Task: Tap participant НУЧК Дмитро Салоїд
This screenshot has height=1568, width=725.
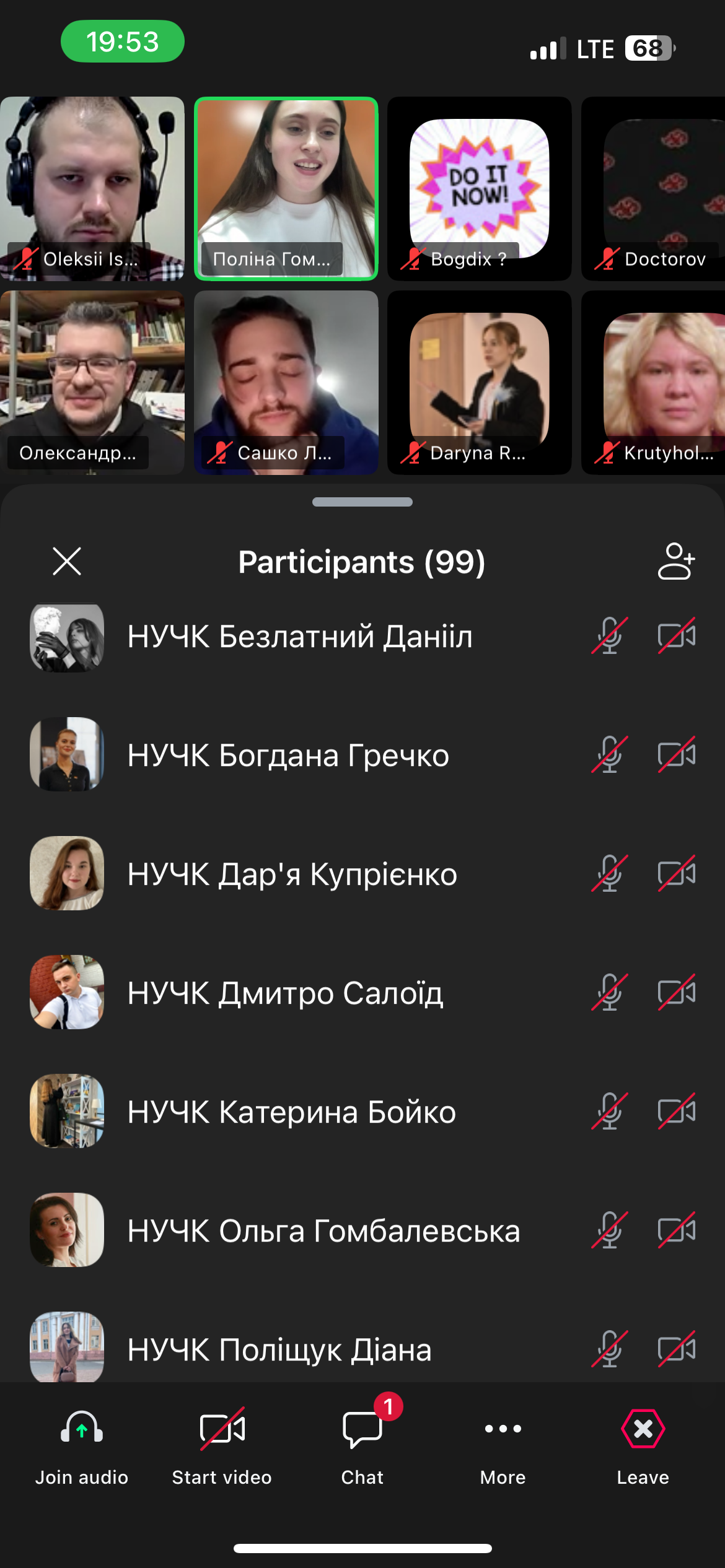Action: tap(285, 993)
